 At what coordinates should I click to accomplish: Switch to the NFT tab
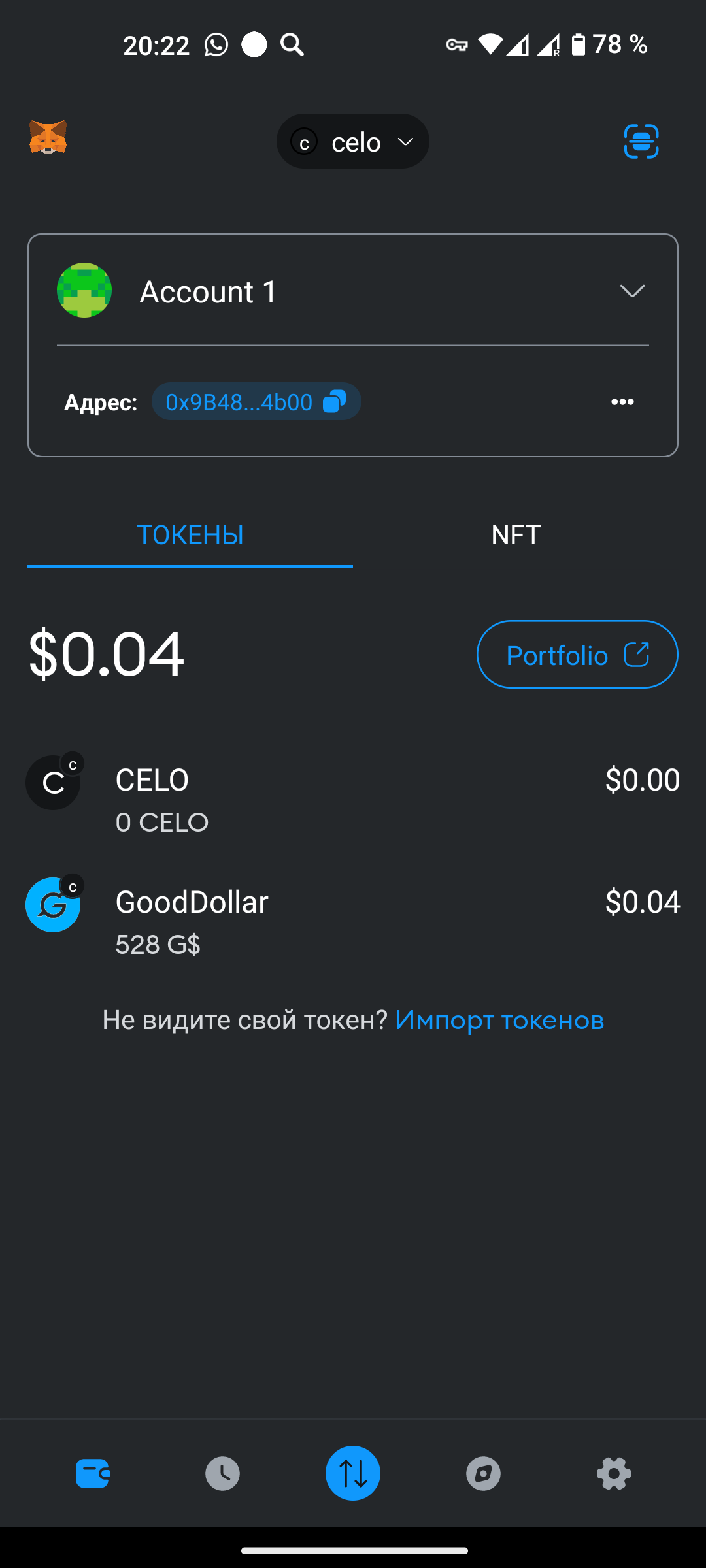coord(516,535)
